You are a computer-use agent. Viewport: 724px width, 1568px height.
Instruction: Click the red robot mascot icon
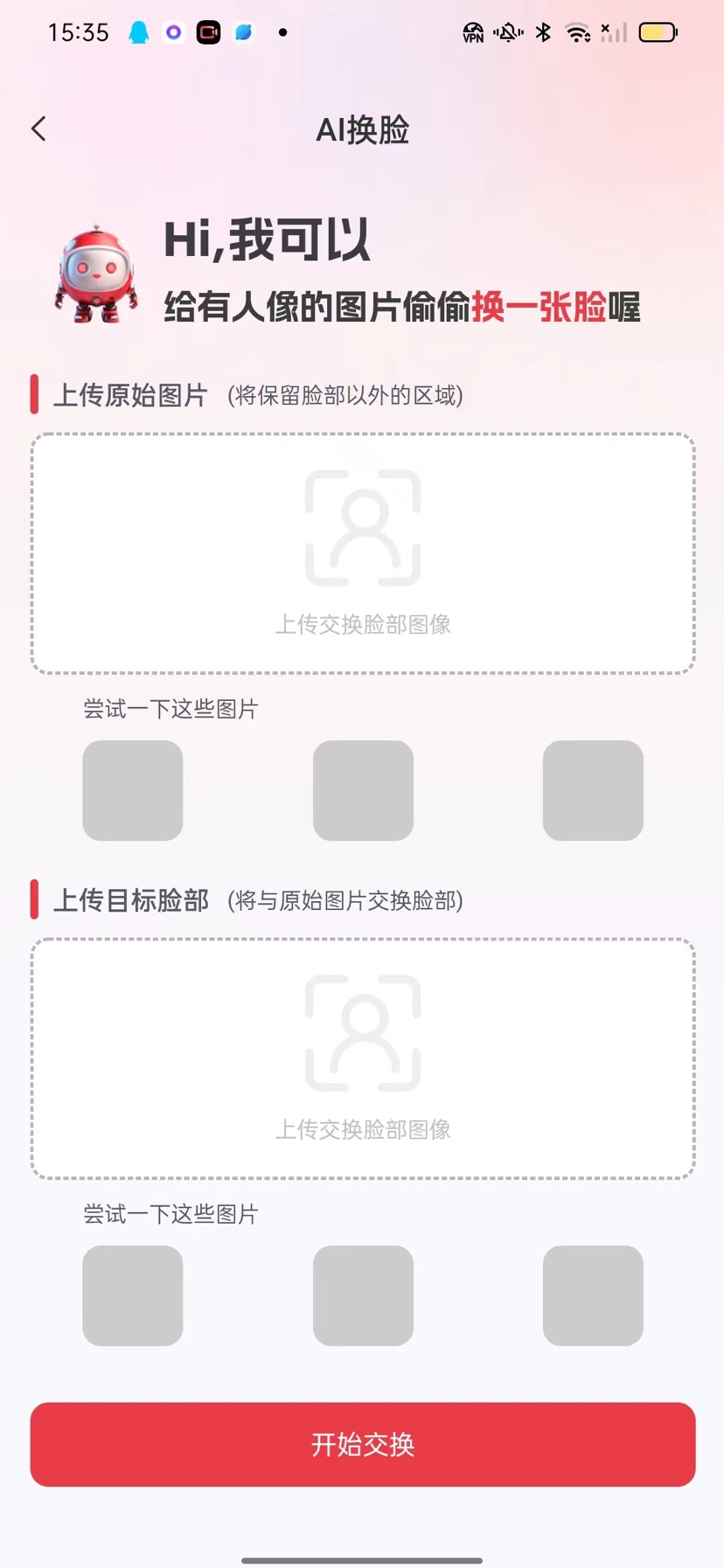[x=94, y=271]
